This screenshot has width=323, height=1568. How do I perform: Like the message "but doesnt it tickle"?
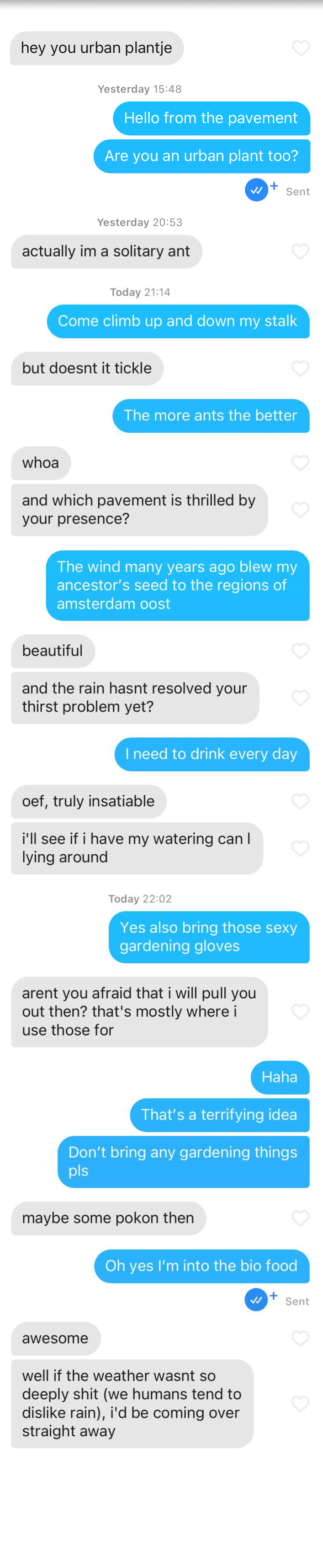[x=301, y=368]
